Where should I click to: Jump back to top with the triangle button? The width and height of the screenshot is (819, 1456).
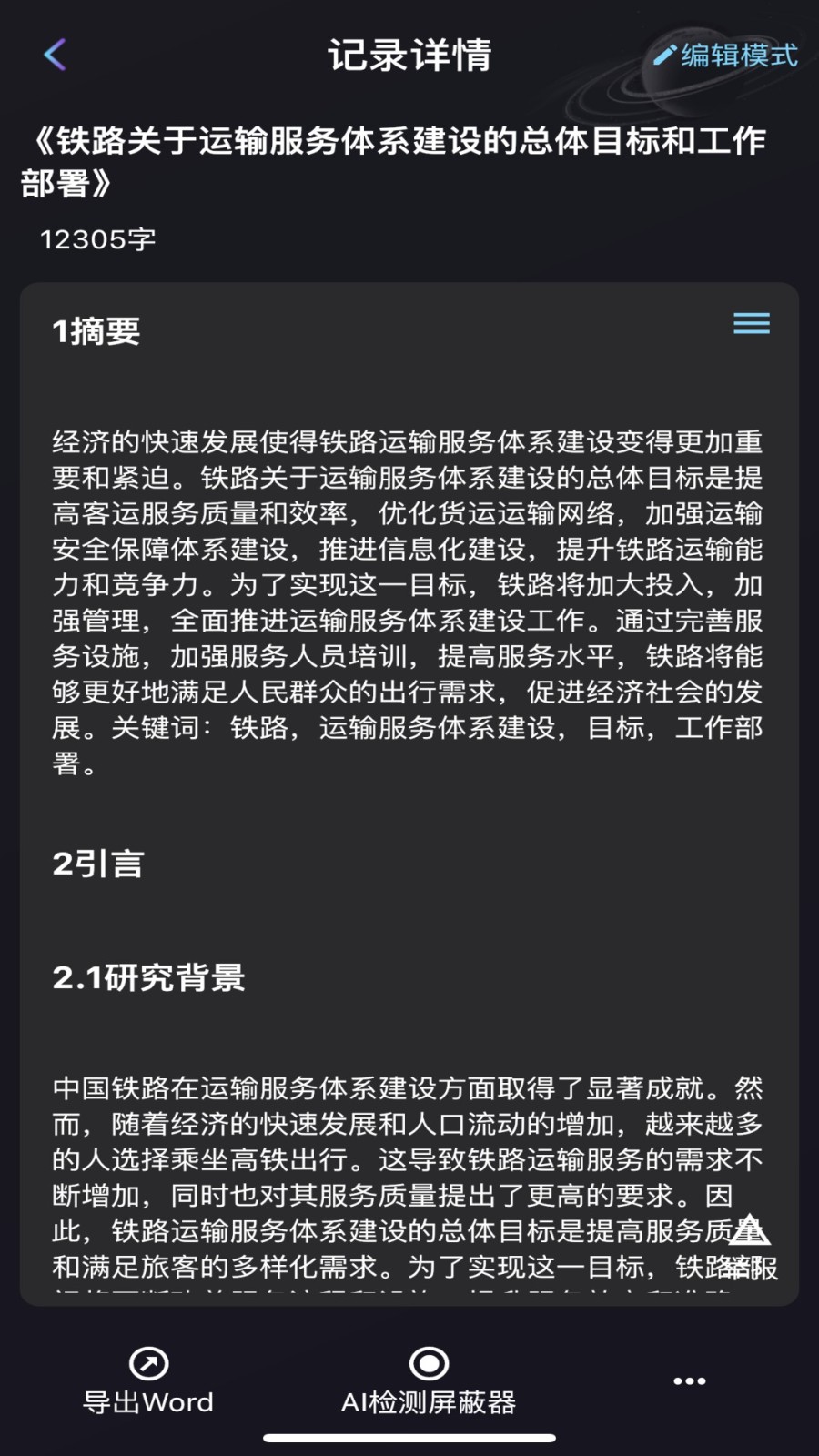749,1230
